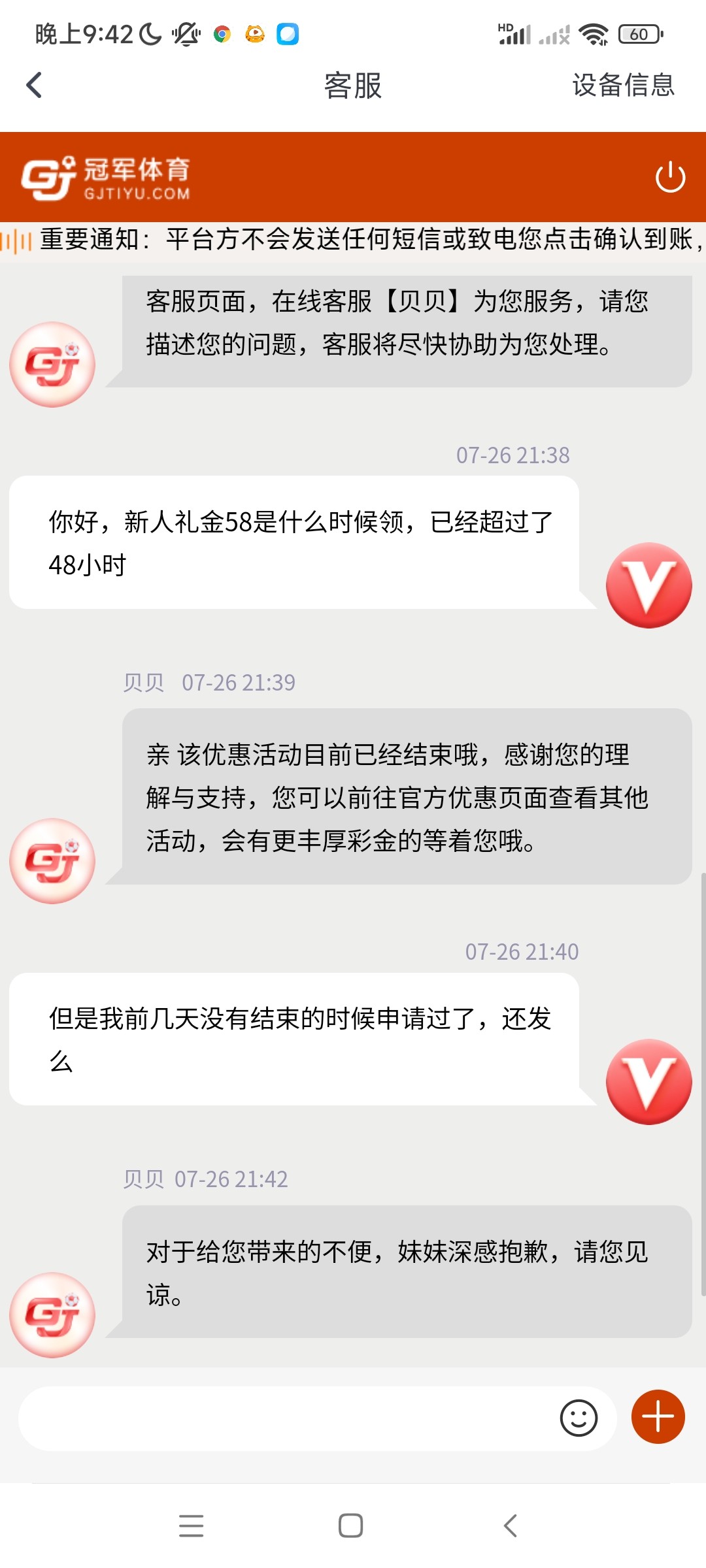Tap the 冠军体育 GJTIYU logo in header
Screen dimensions: 706x1568
[108, 176]
